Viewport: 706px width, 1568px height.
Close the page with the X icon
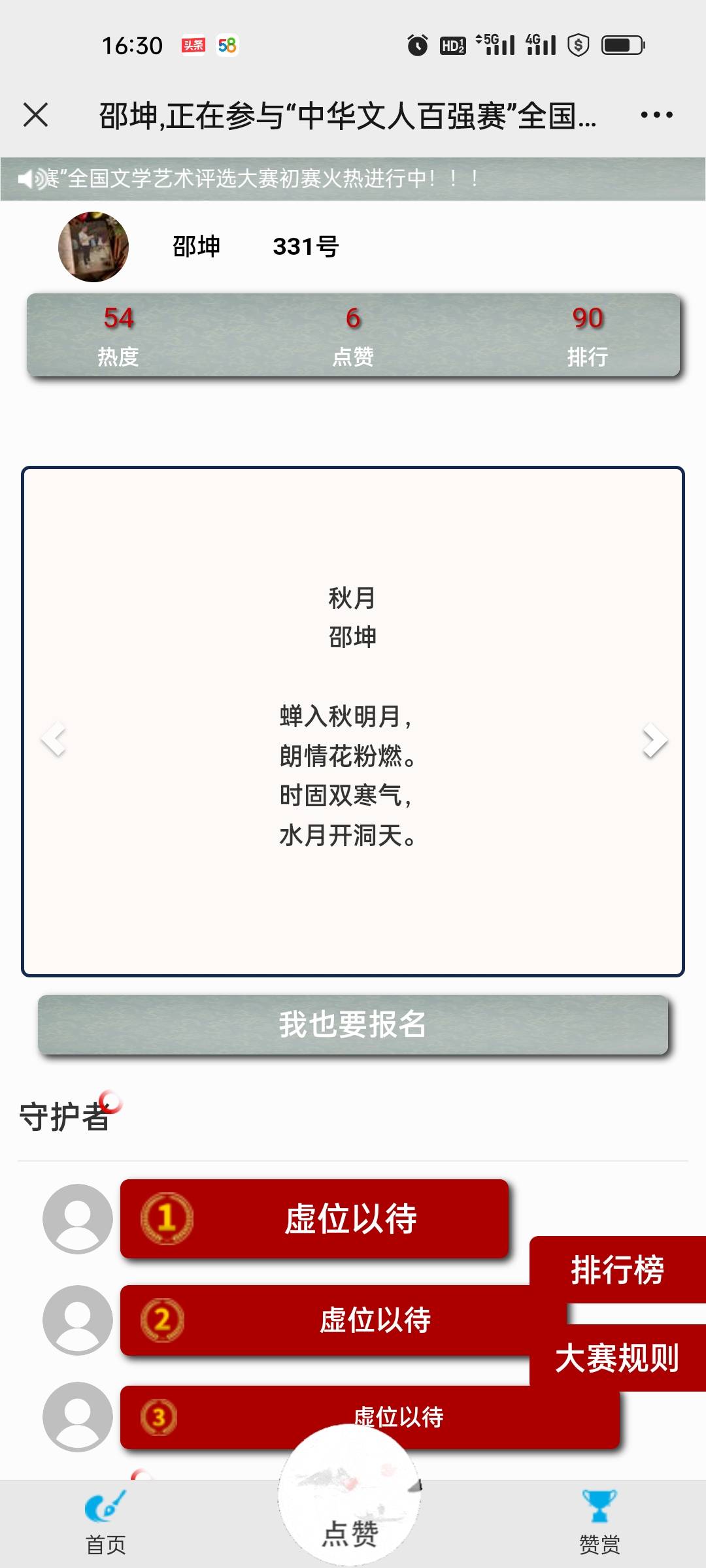[x=35, y=115]
